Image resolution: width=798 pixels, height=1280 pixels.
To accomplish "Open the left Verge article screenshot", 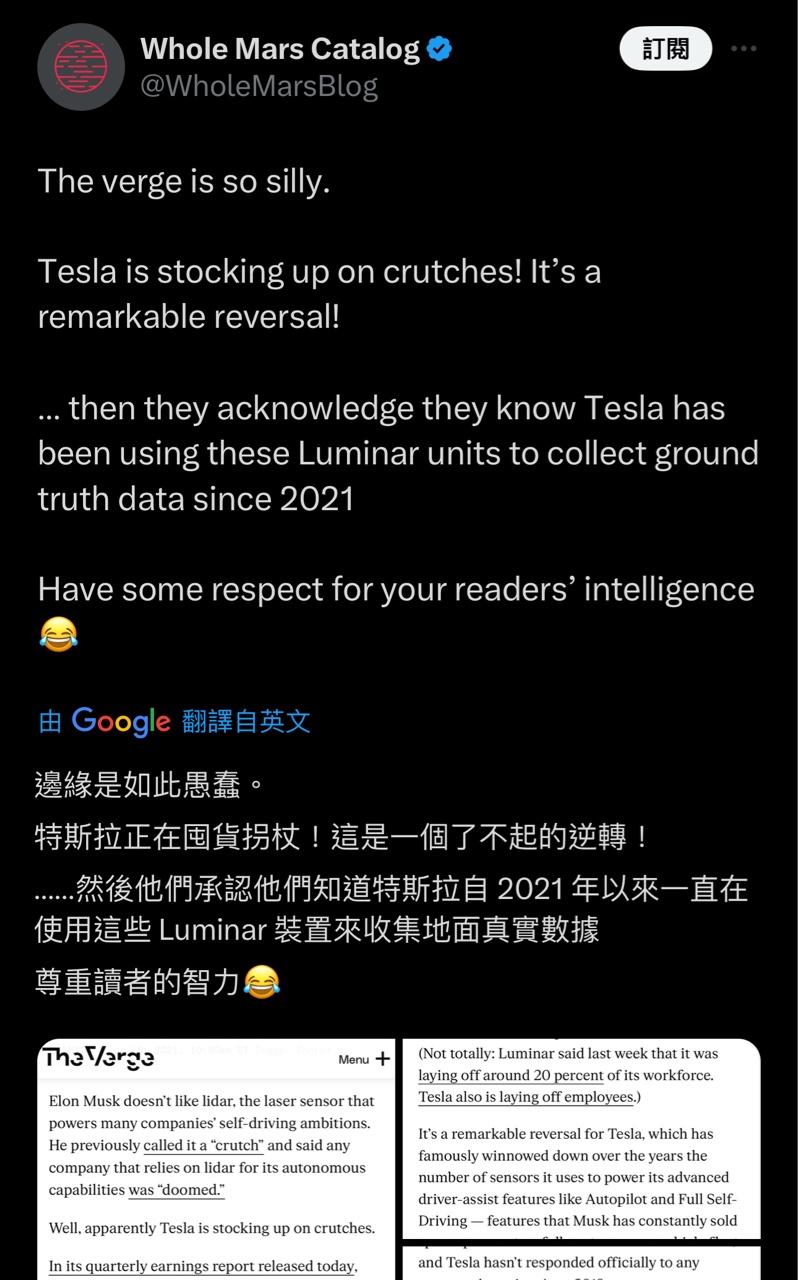I will (x=216, y=1160).
